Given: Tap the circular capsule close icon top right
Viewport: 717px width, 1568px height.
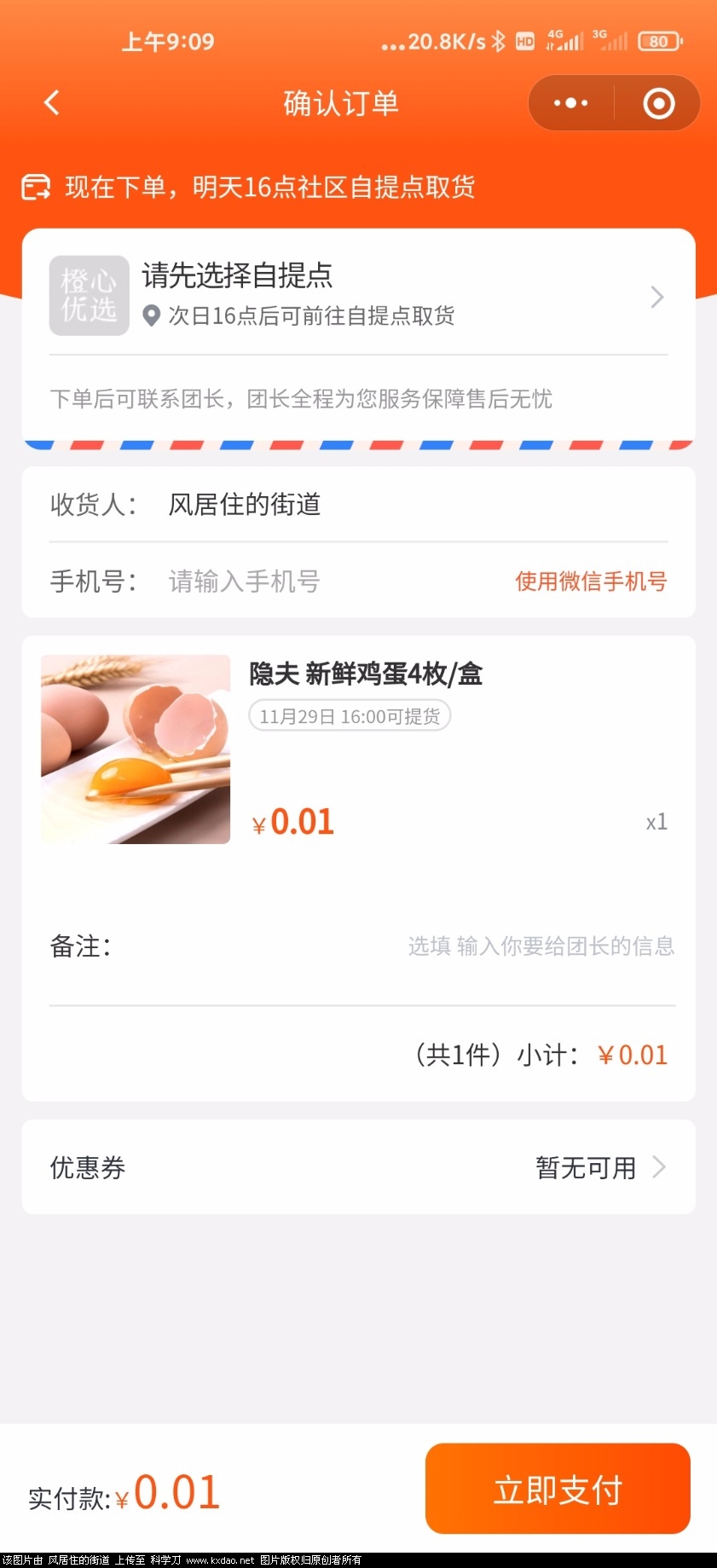Looking at the screenshot, I should [x=658, y=102].
